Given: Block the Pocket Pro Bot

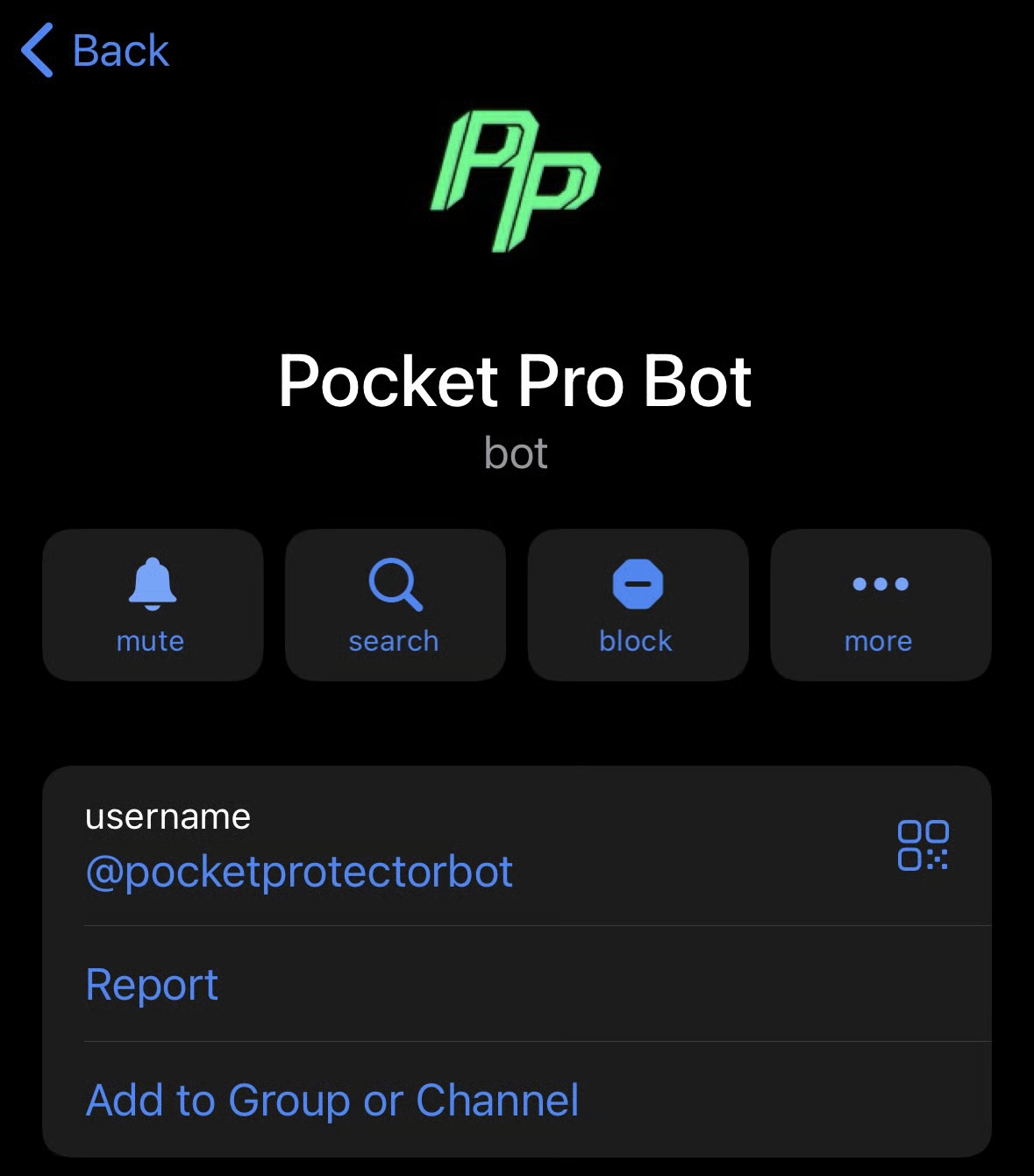Looking at the screenshot, I should 638,605.
